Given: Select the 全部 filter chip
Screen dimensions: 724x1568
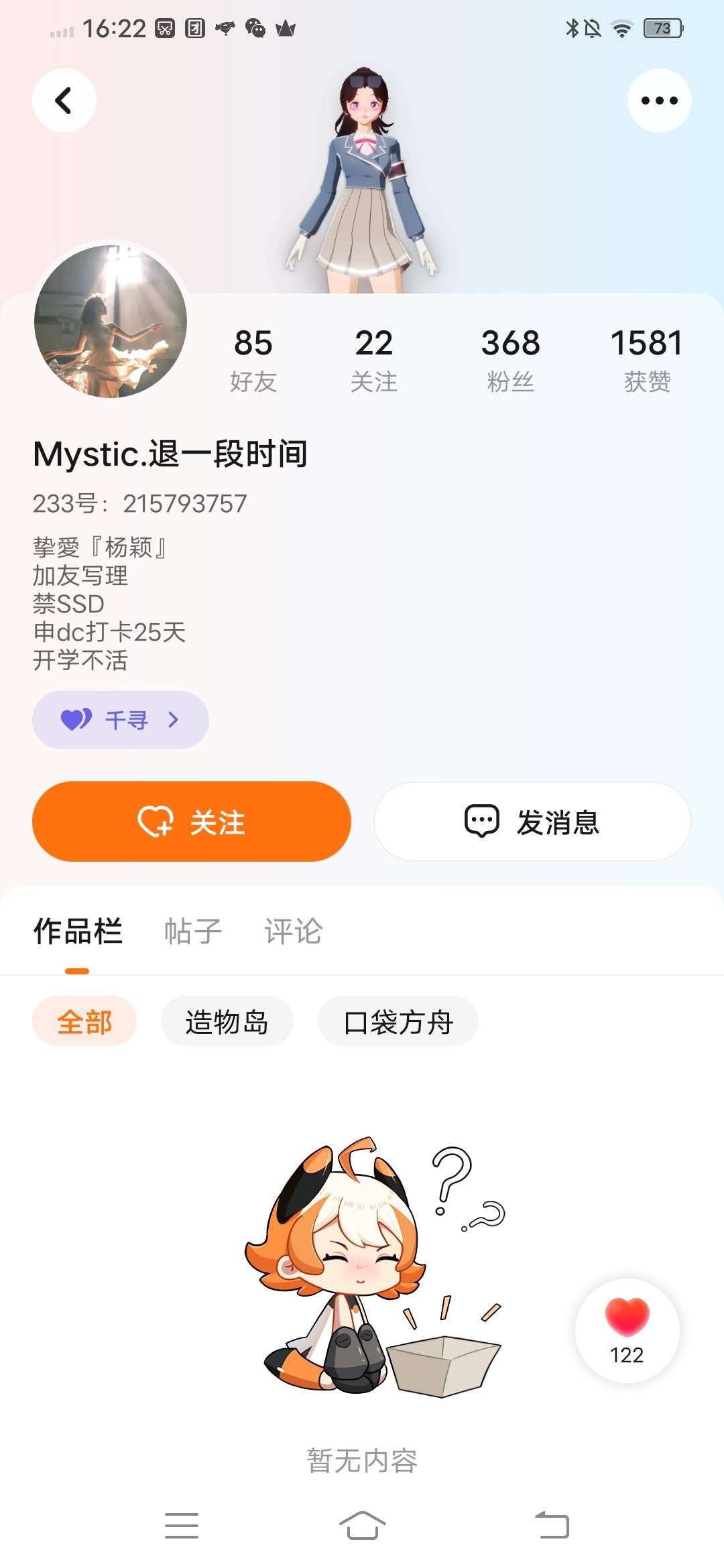Looking at the screenshot, I should 84,1022.
